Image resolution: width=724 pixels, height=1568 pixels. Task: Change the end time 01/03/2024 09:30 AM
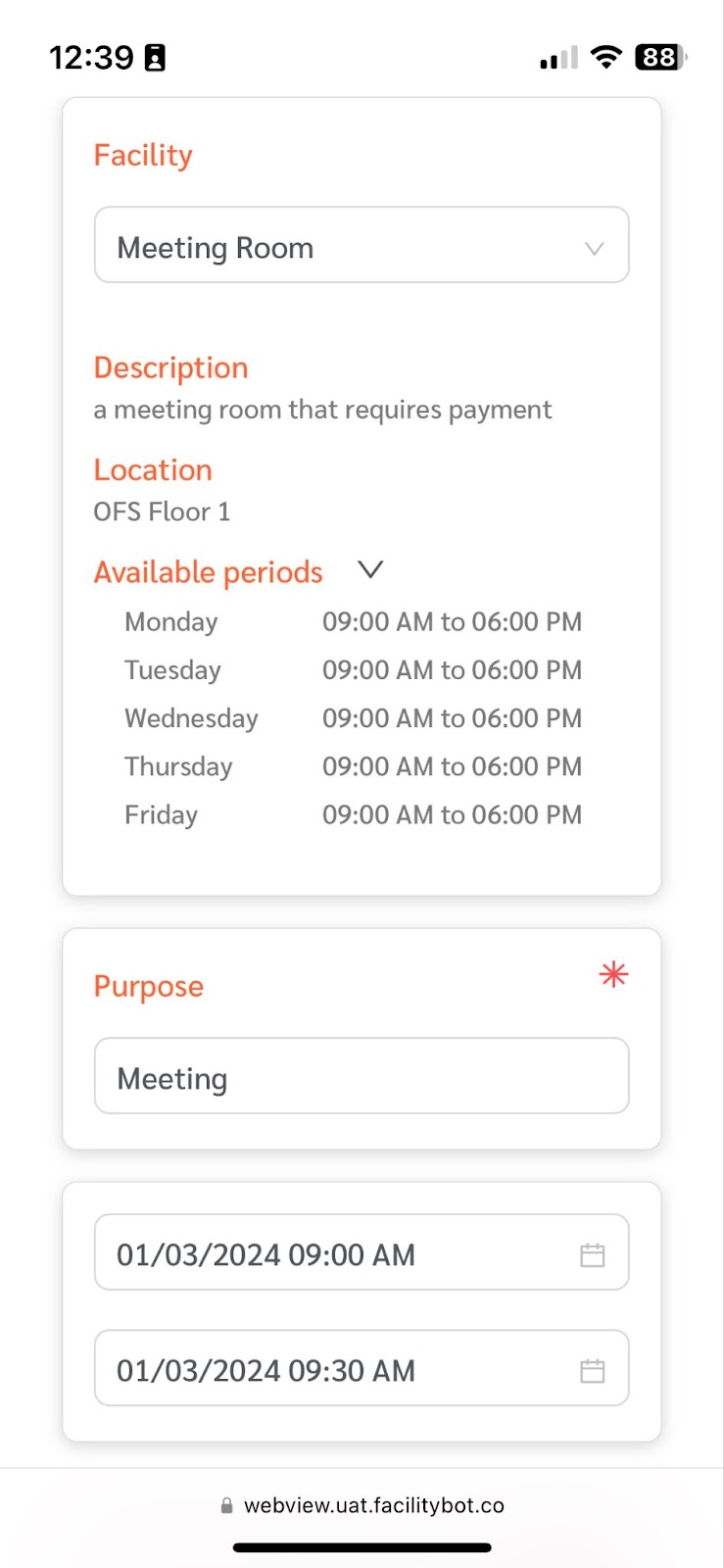[362, 1368]
